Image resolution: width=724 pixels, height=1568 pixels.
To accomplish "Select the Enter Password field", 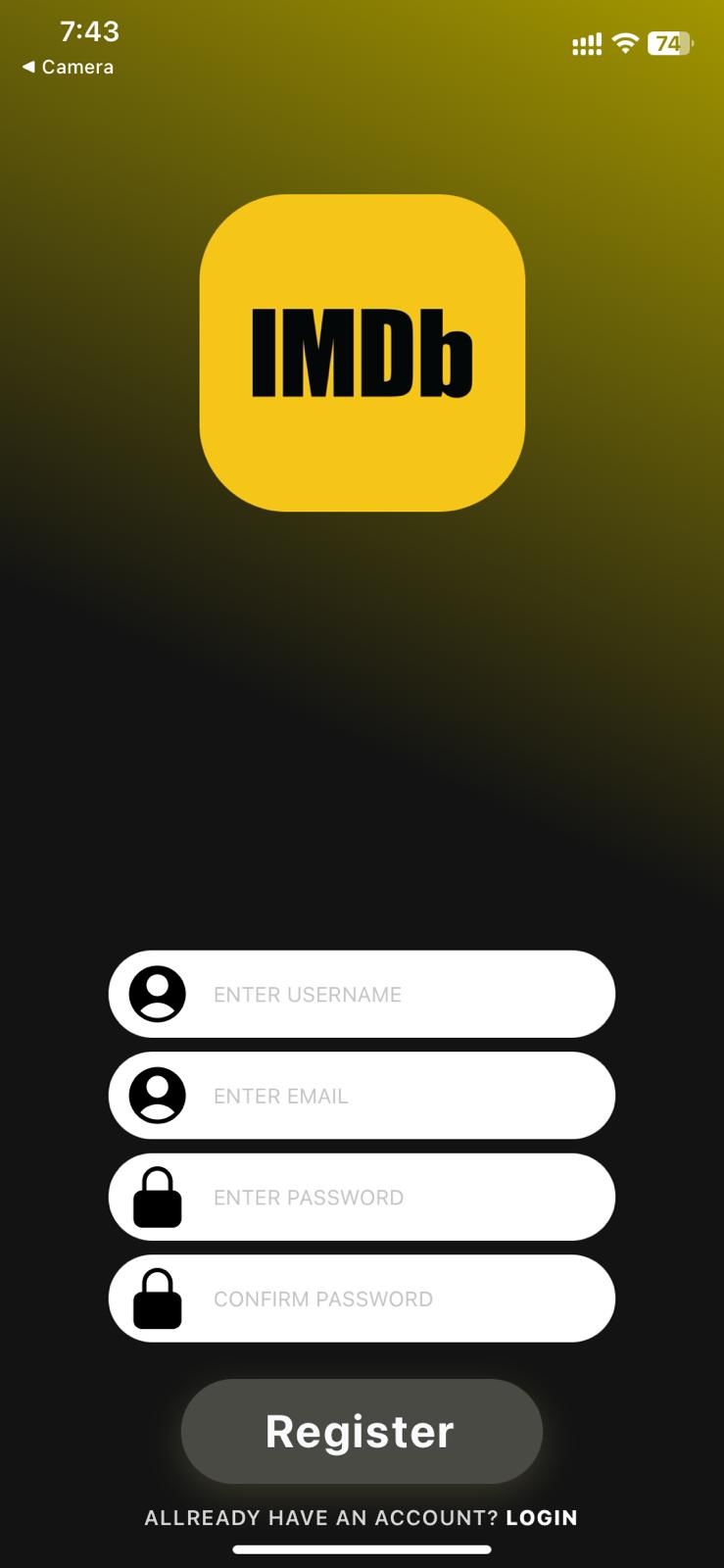I will (x=362, y=1197).
